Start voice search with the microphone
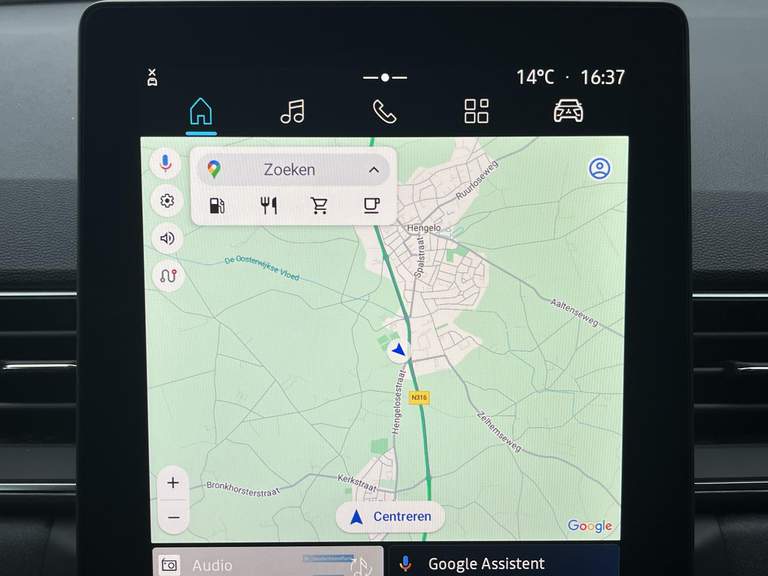Viewport: 768px width, 576px height. coord(166,164)
